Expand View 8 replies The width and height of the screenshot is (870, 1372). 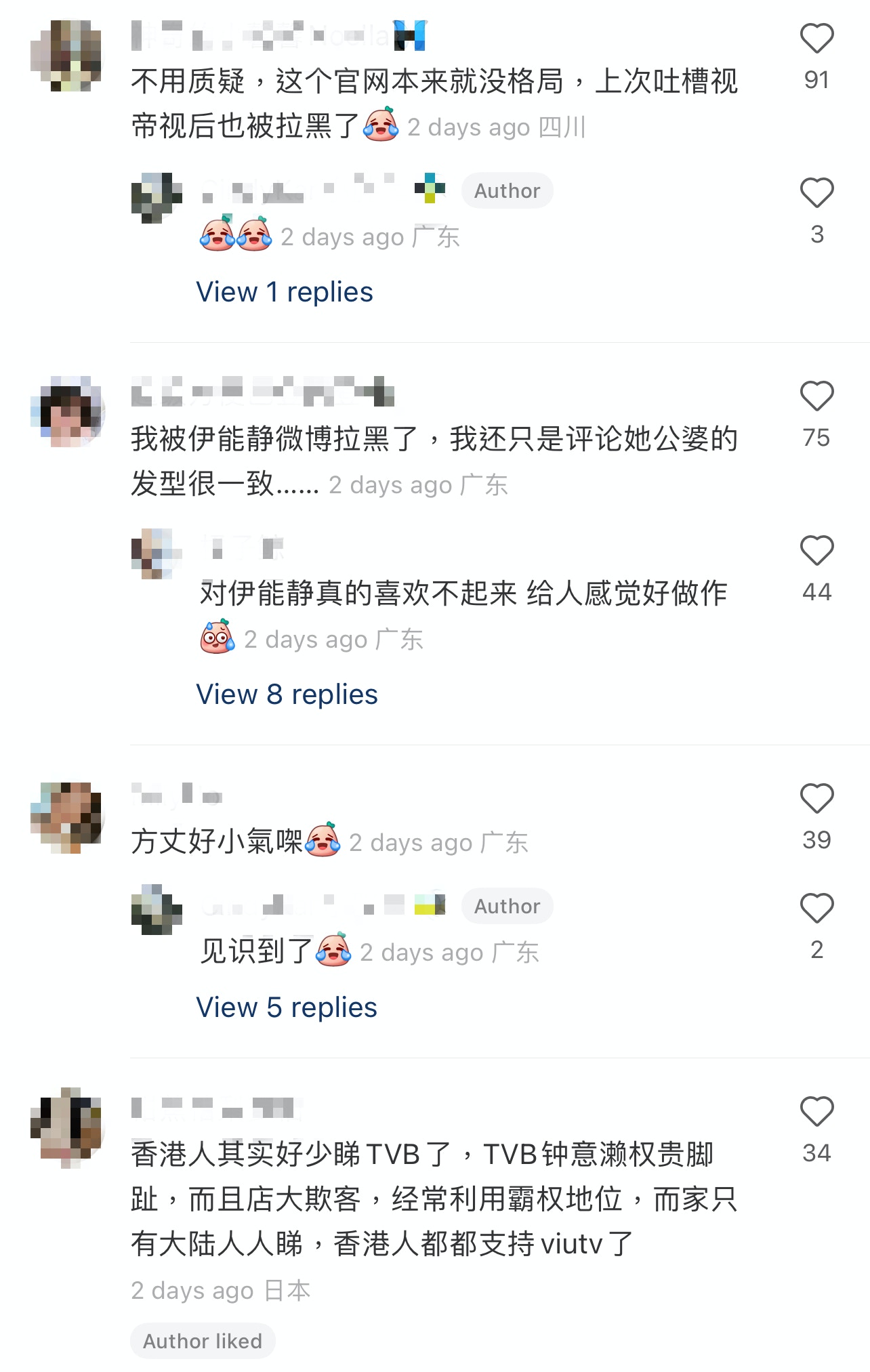pyautogui.click(x=287, y=694)
